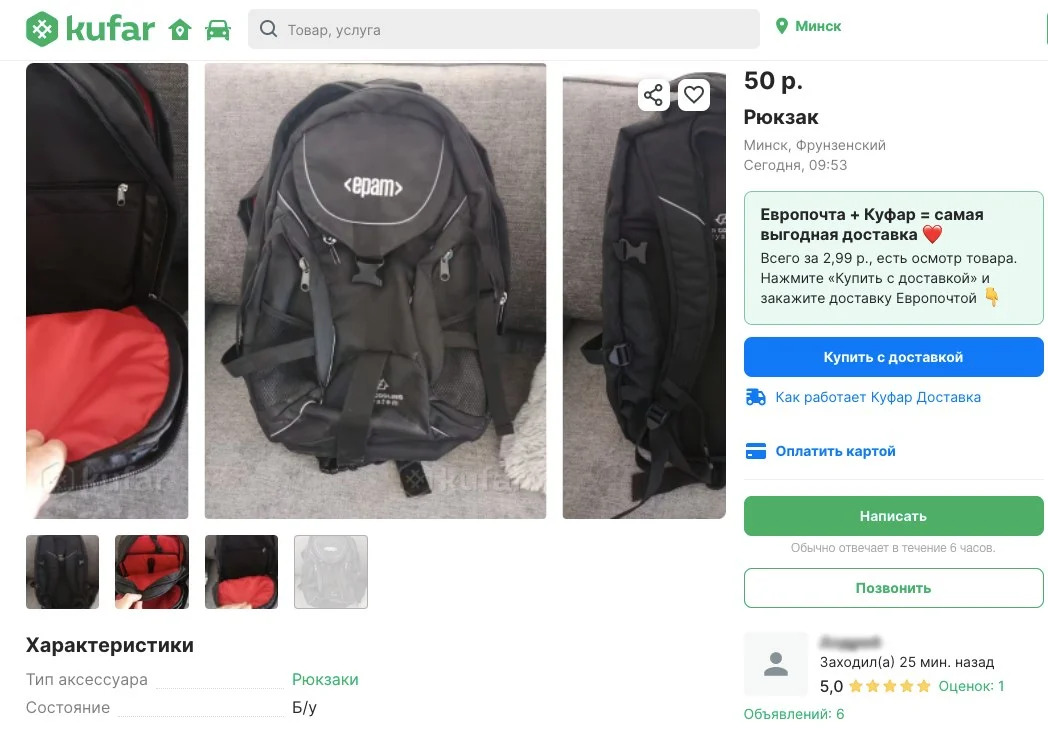This screenshot has height=729, width=1048.
Task: Open the main epam backpack photo
Action: point(375,290)
